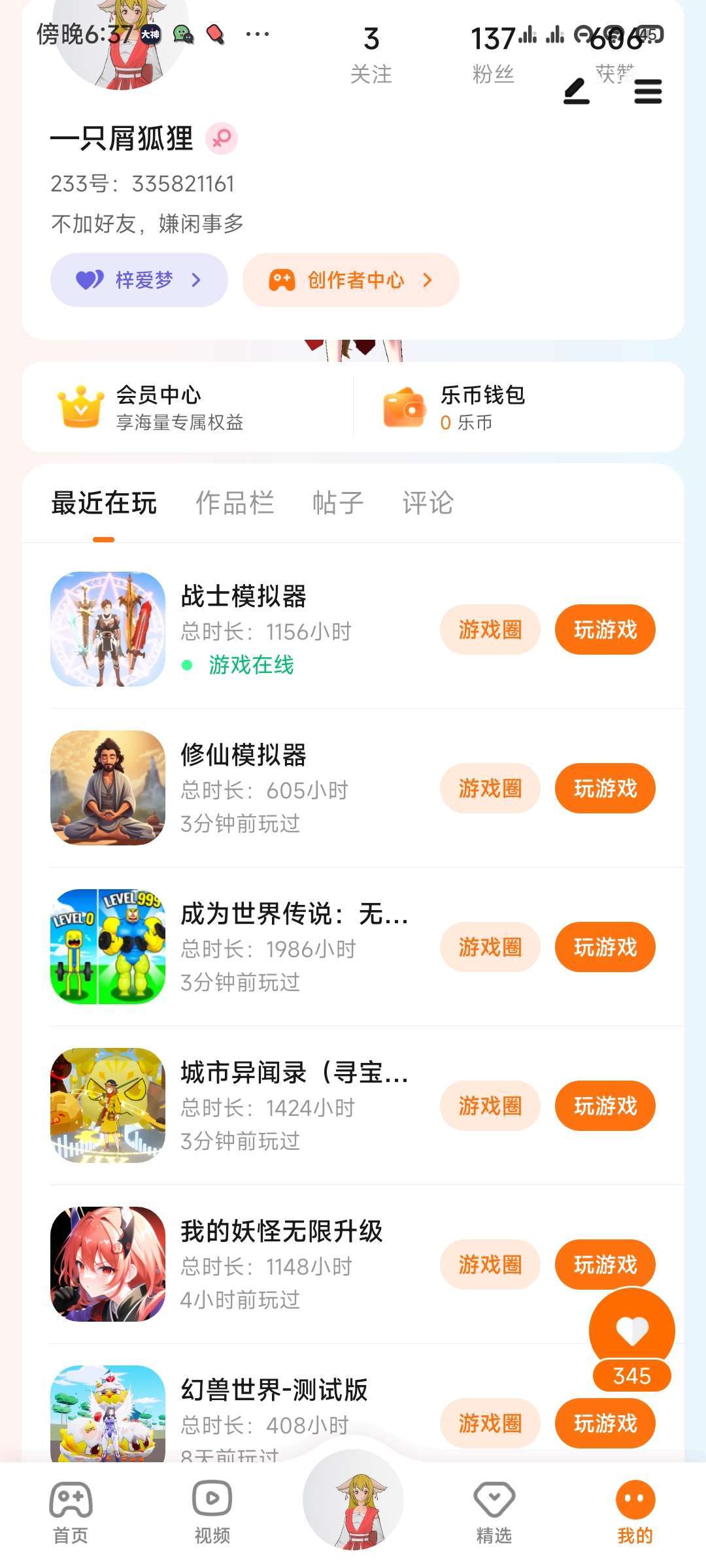706x1568 pixels.
Task: Switch to the 评论 tab
Action: pos(428,503)
